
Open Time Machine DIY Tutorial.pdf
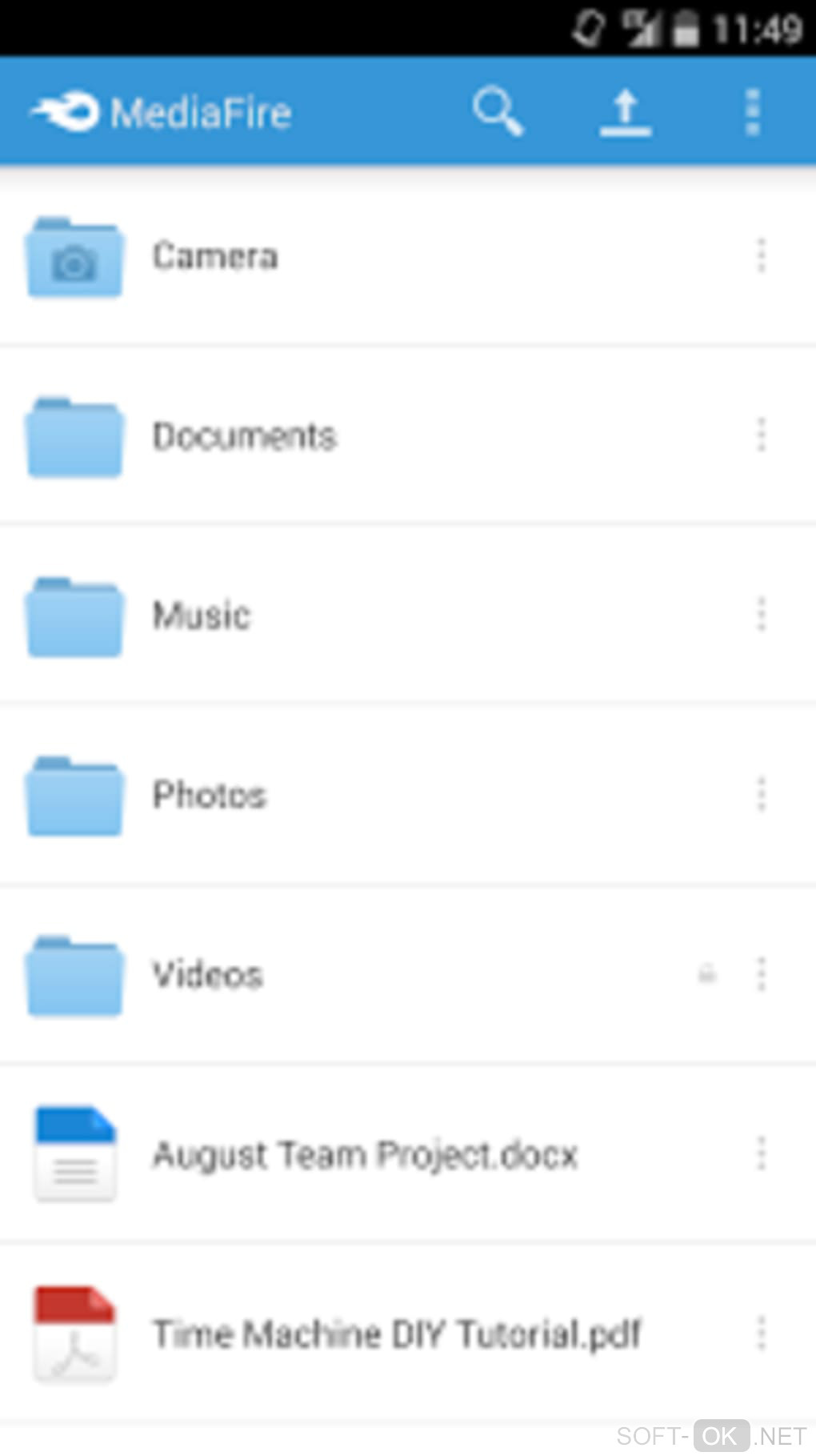(397, 1334)
